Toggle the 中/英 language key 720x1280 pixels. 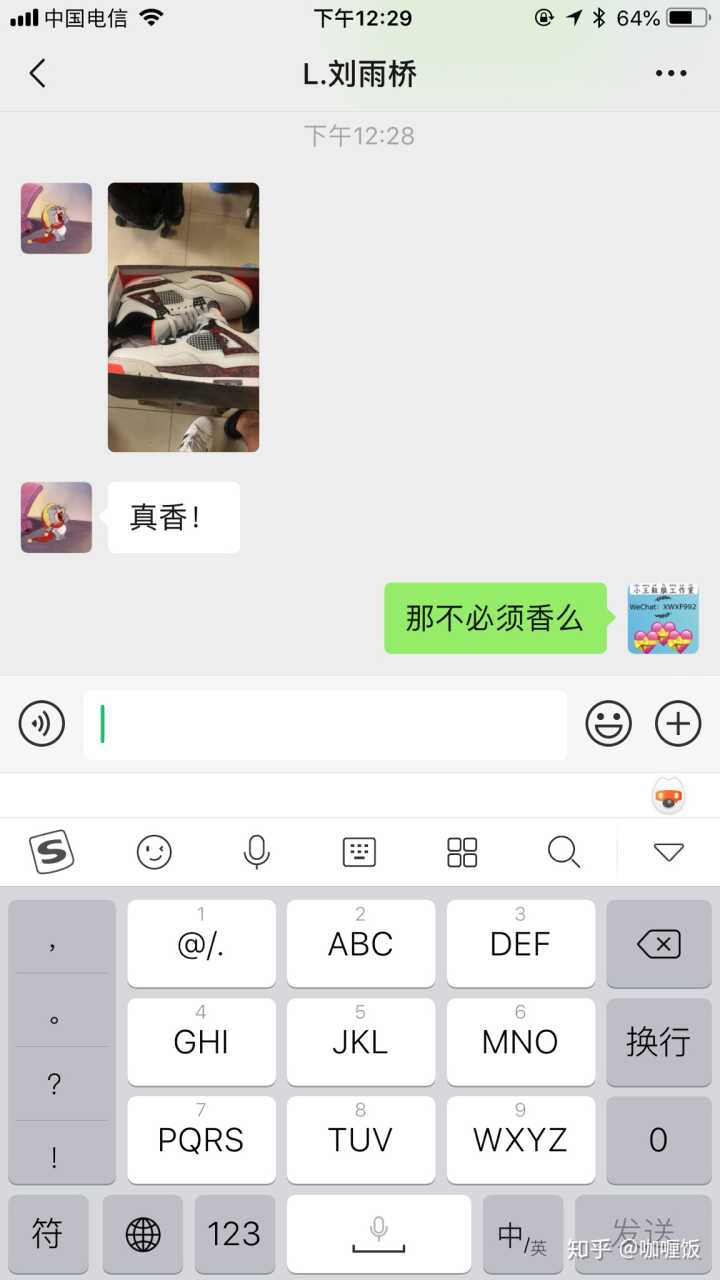(522, 1236)
